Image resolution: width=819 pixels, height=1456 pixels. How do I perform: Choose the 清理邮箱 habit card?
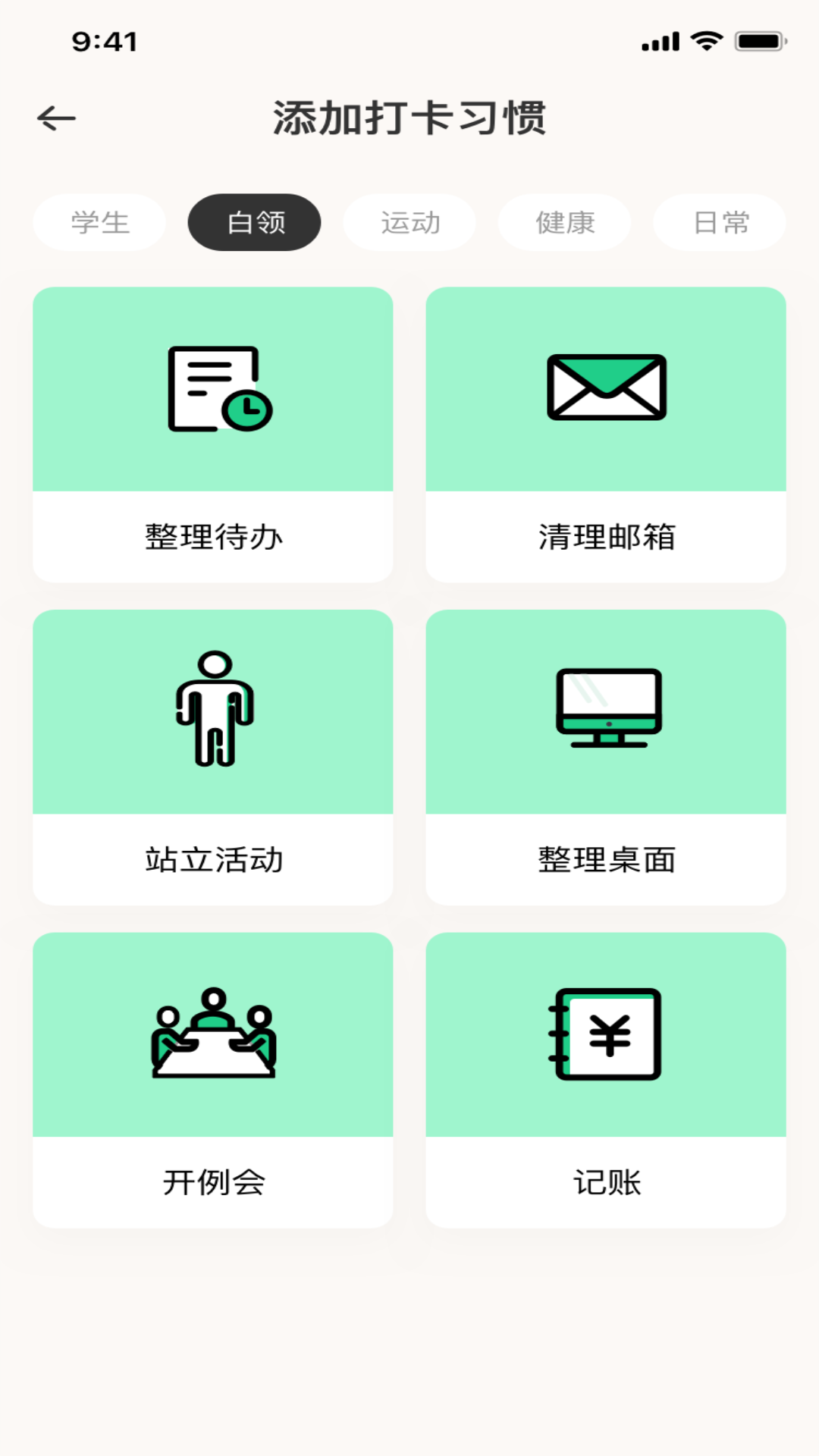[x=606, y=435]
